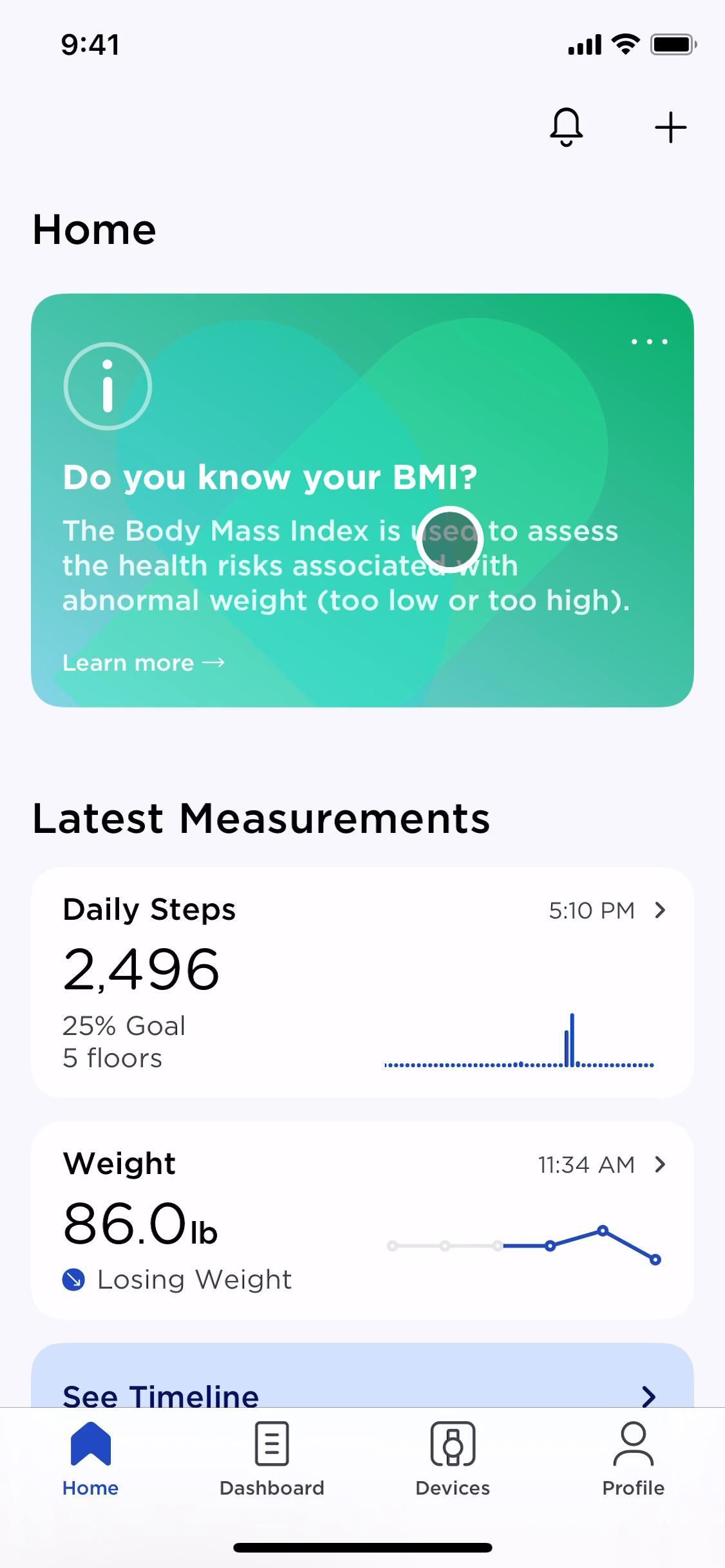
Task: Select the Home tab
Action: point(90,1460)
